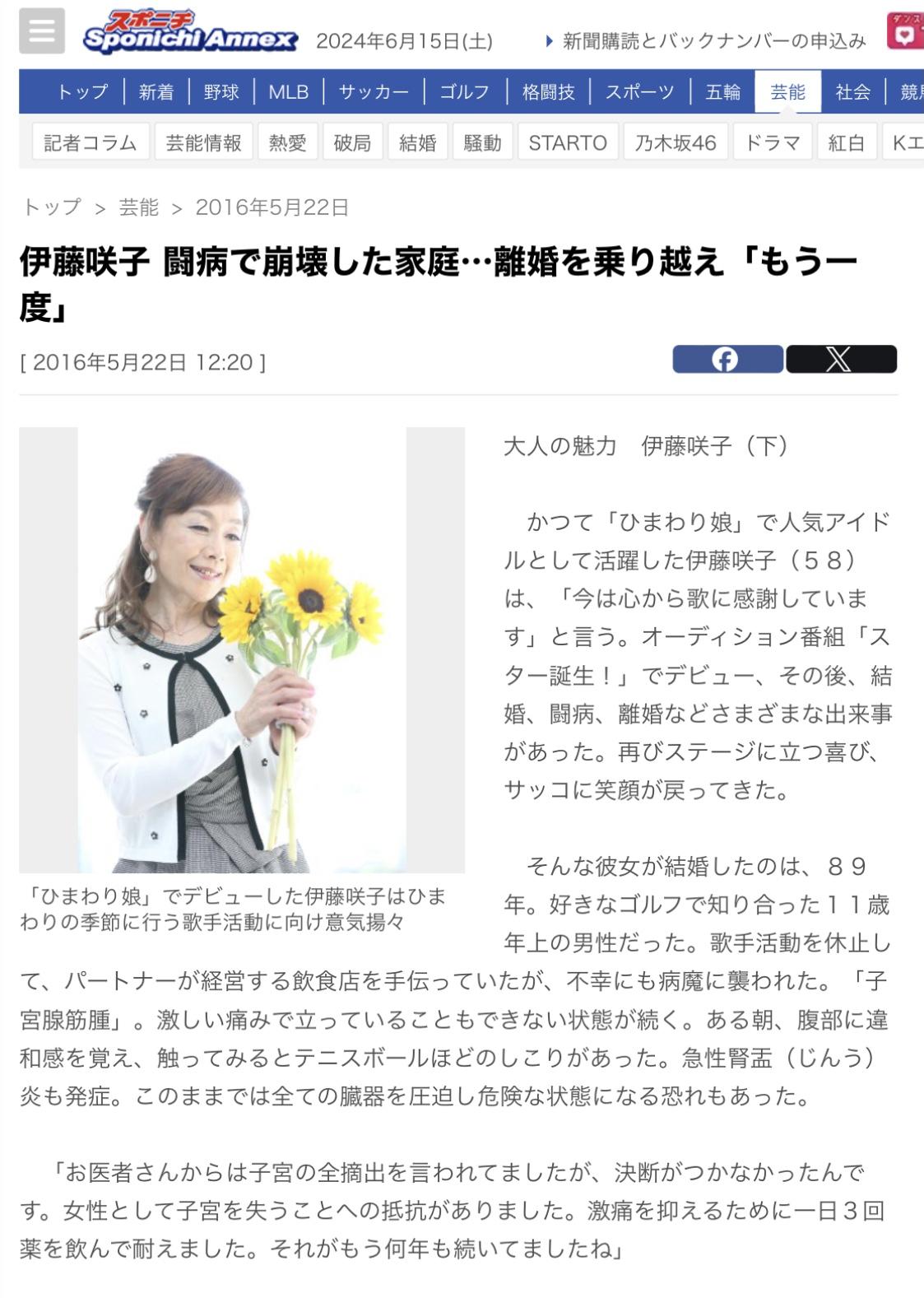Image resolution: width=924 pixels, height=1298 pixels.
Task: Switch to the MLB tab
Action: [289, 92]
